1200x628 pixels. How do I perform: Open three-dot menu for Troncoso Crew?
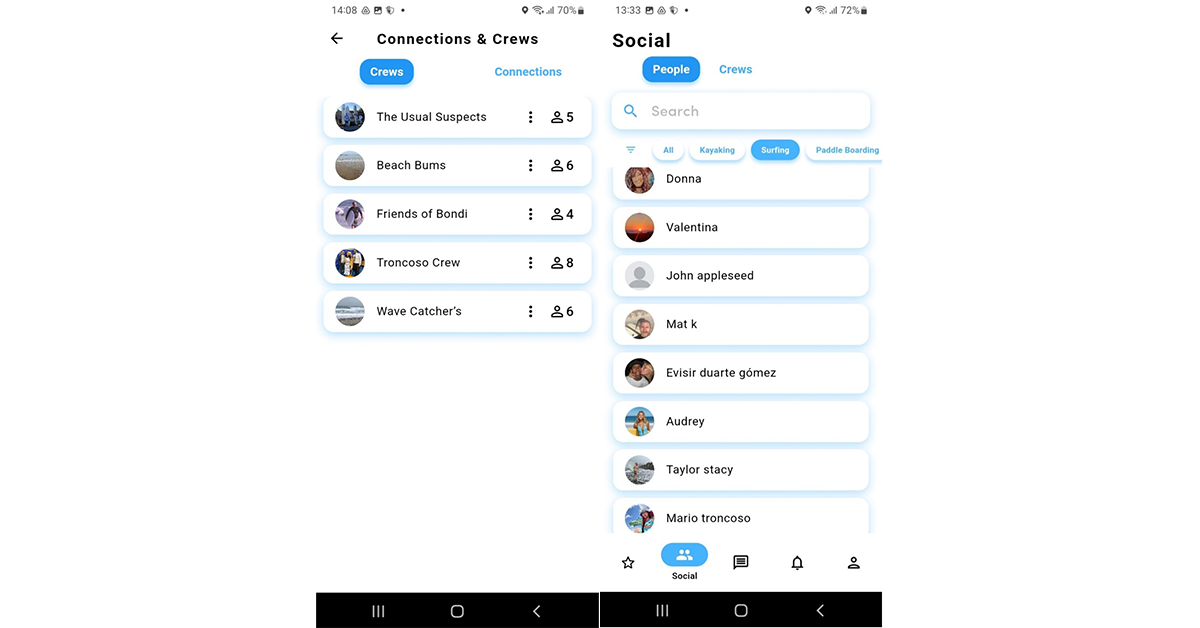530,263
